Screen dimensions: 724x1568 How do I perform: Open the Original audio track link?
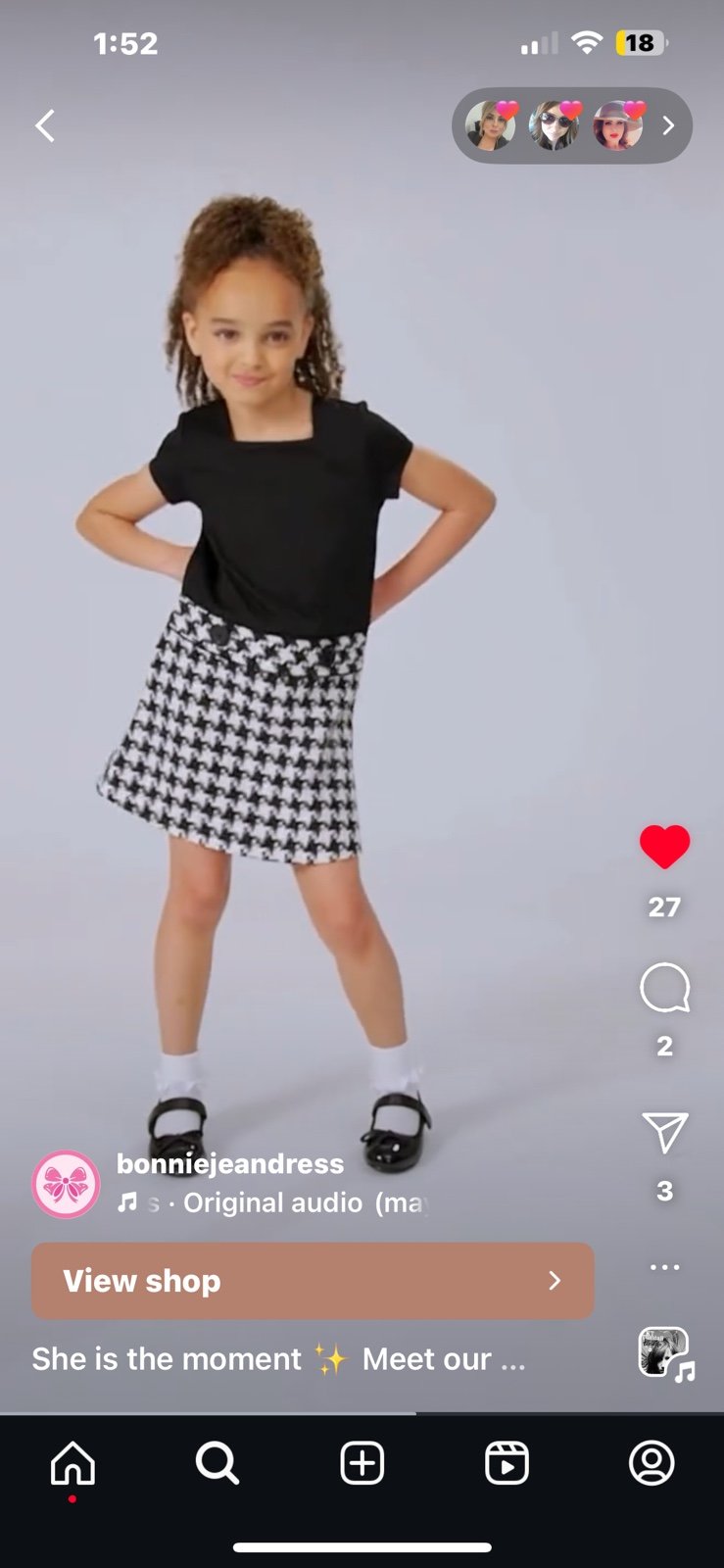[x=273, y=1202]
